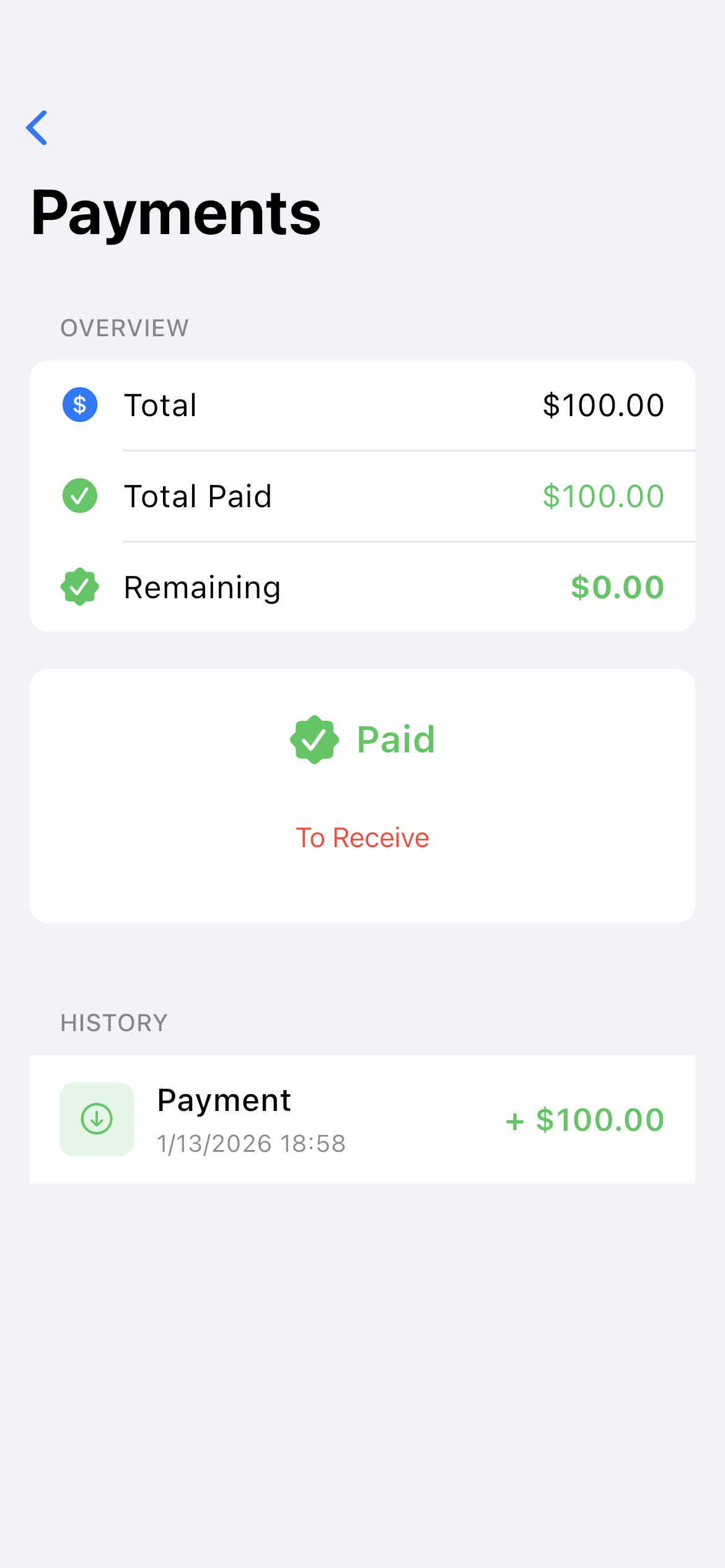Select the Paid status option
725x1568 pixels.
pyautogui.click(x=362, y=739)
